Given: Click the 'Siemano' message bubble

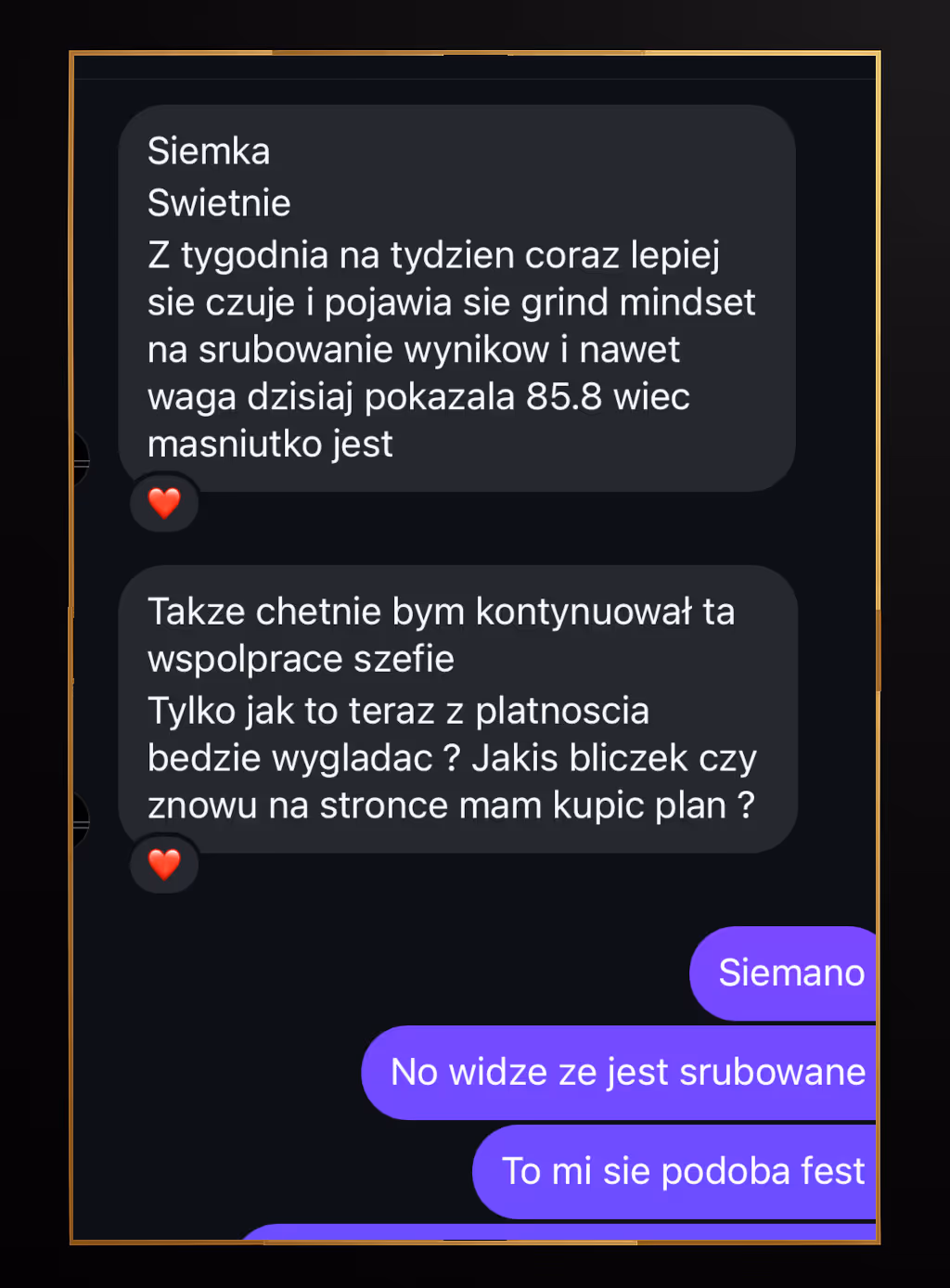Looking at the screenshot, I should pyautogui.click(x=790, y=973).
